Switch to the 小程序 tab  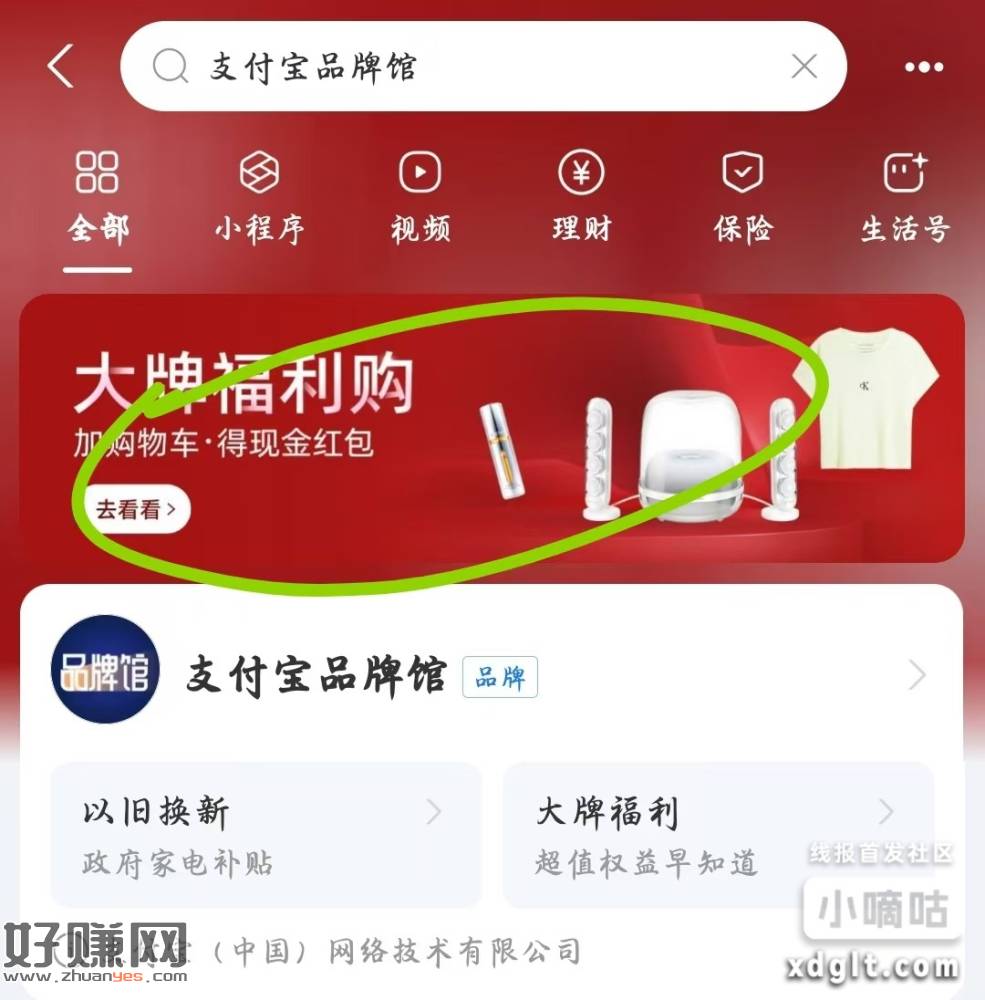point(259,199)
